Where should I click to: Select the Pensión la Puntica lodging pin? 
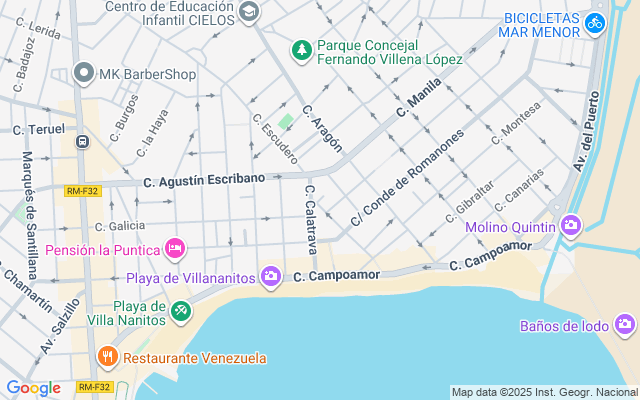point(175,247)
